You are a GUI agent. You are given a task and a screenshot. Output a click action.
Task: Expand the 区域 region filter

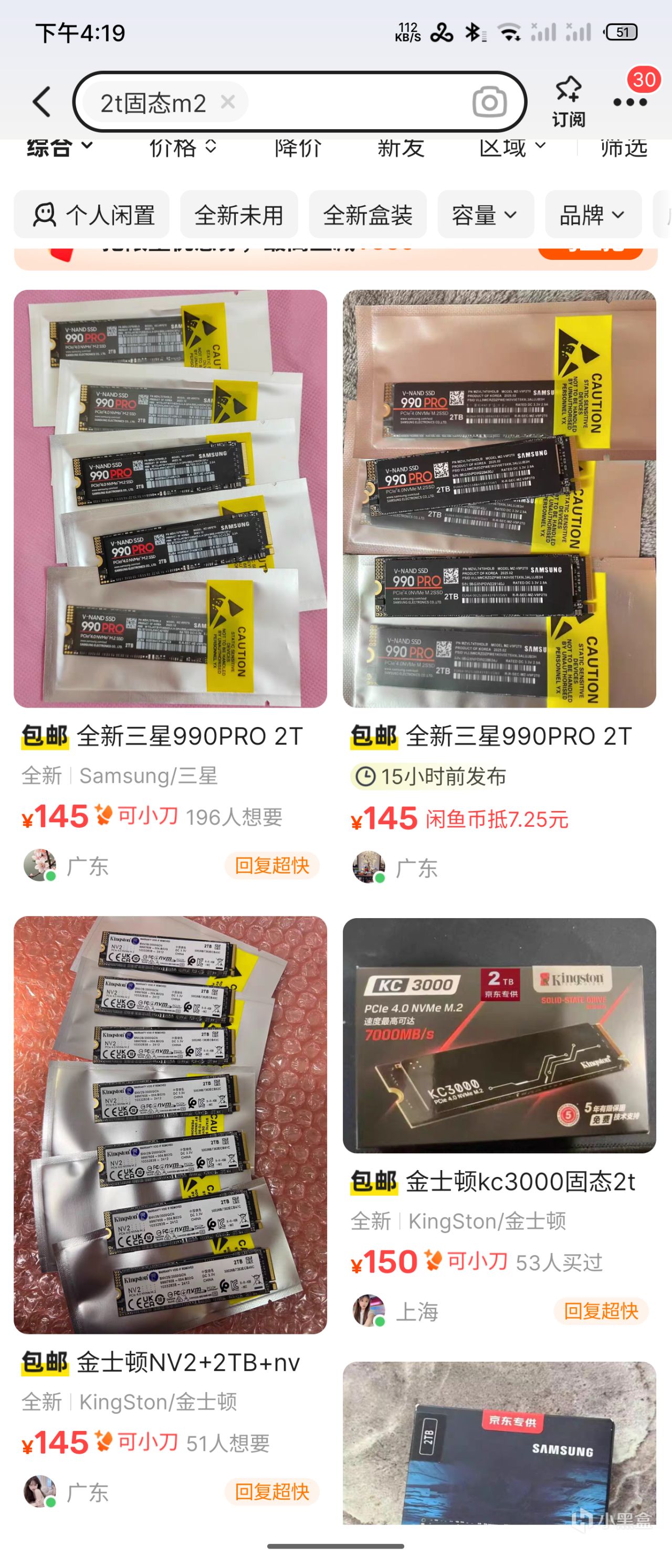coord(512,148)
